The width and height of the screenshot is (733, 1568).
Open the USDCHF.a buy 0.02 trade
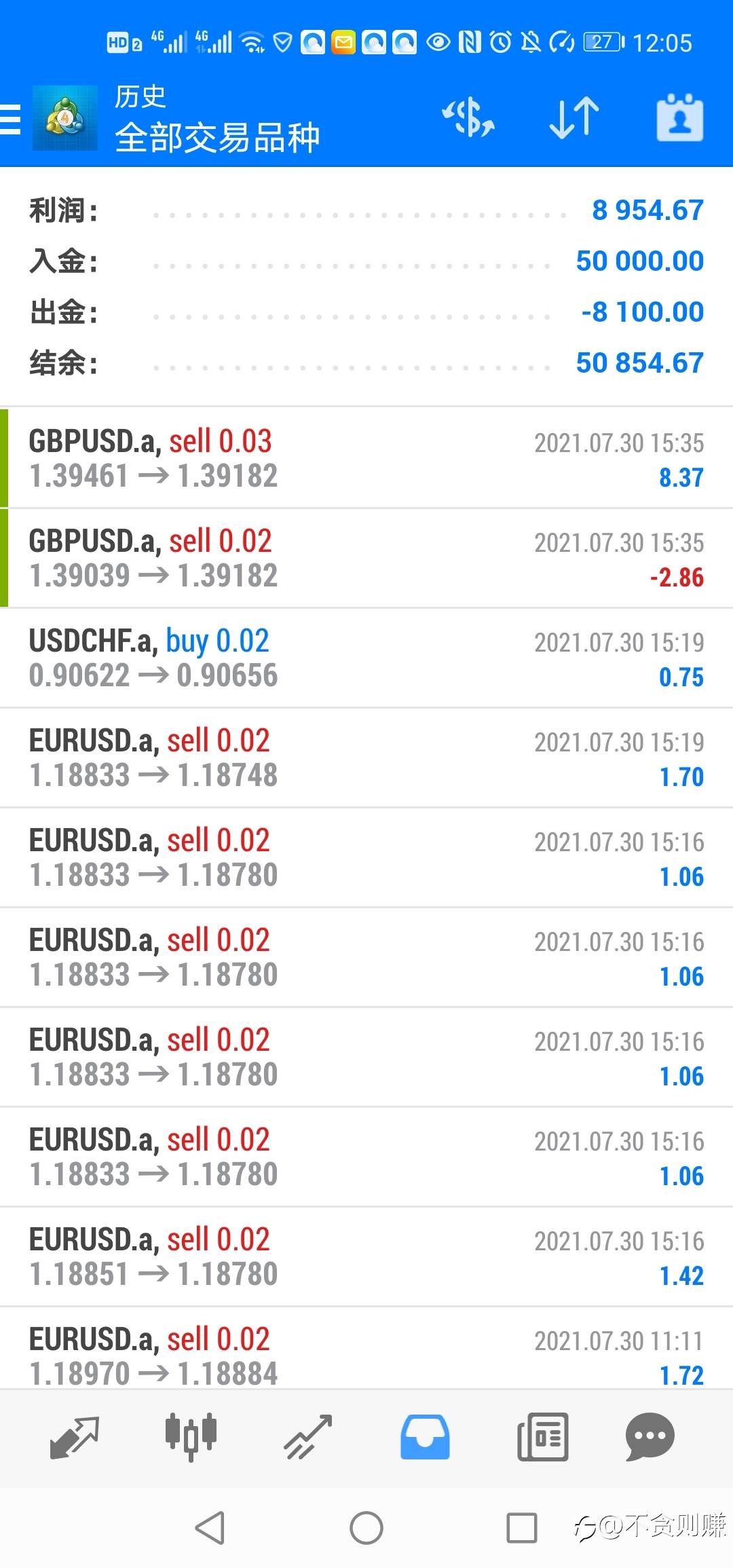(366, 658)
